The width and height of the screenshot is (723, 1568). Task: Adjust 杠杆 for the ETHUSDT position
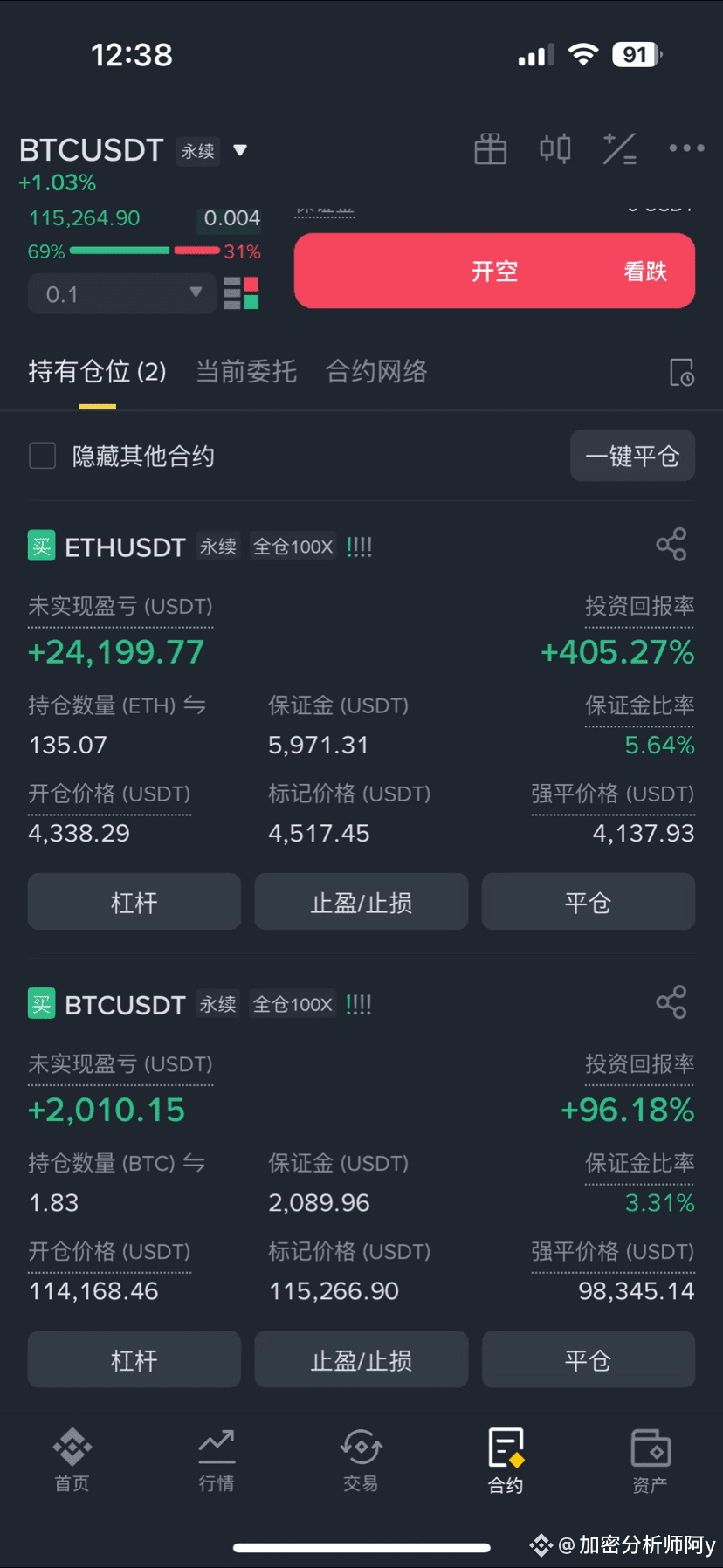134,902
